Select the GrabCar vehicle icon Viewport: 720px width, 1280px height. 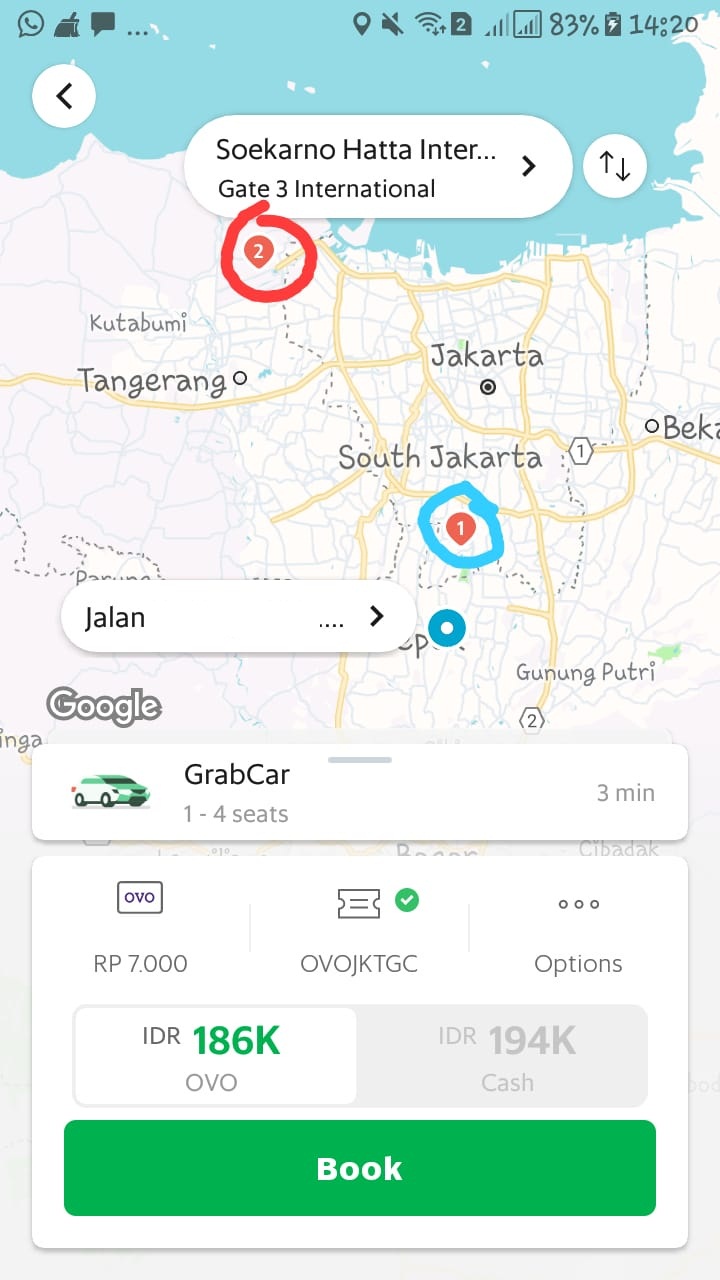[110, 790]
